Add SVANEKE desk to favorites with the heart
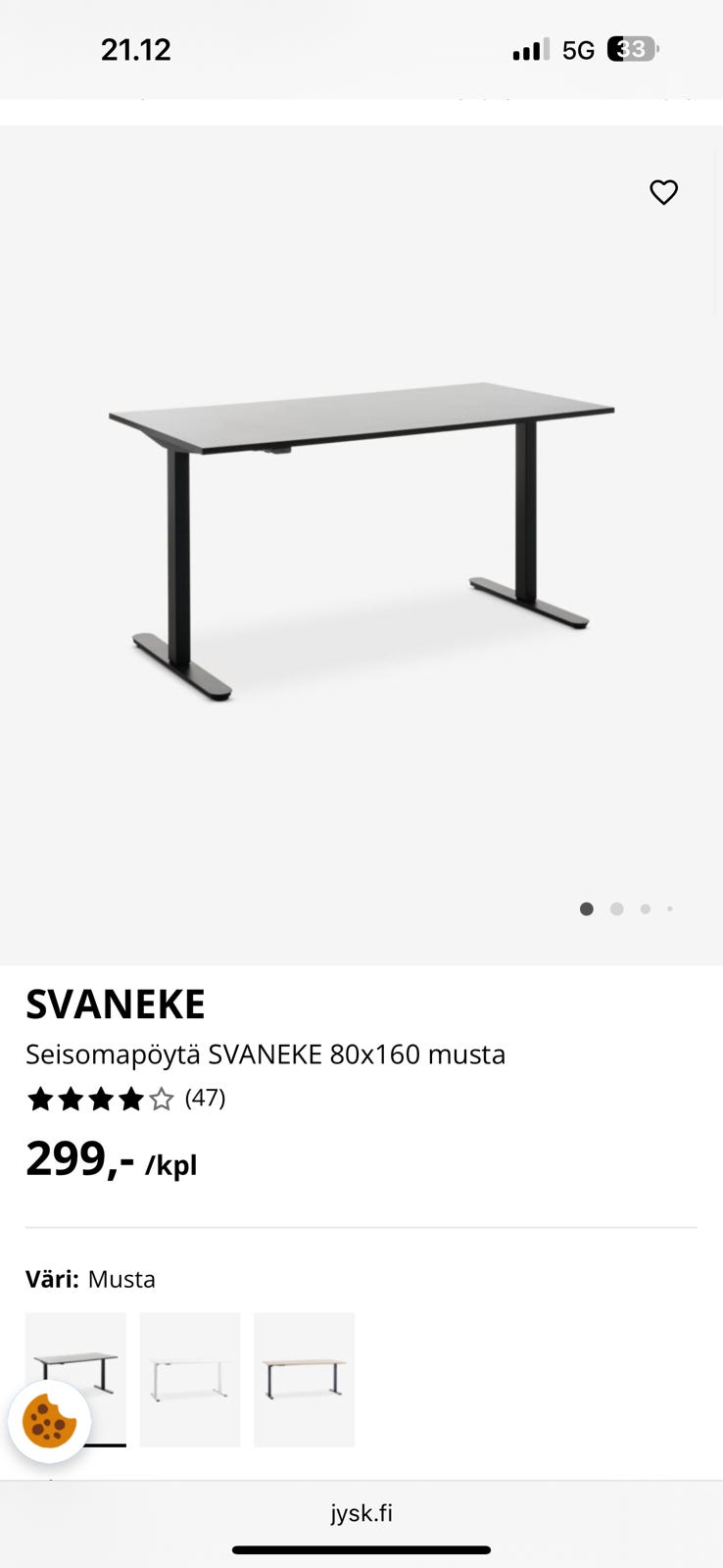The image size is (723, 1568). point(663,192)
